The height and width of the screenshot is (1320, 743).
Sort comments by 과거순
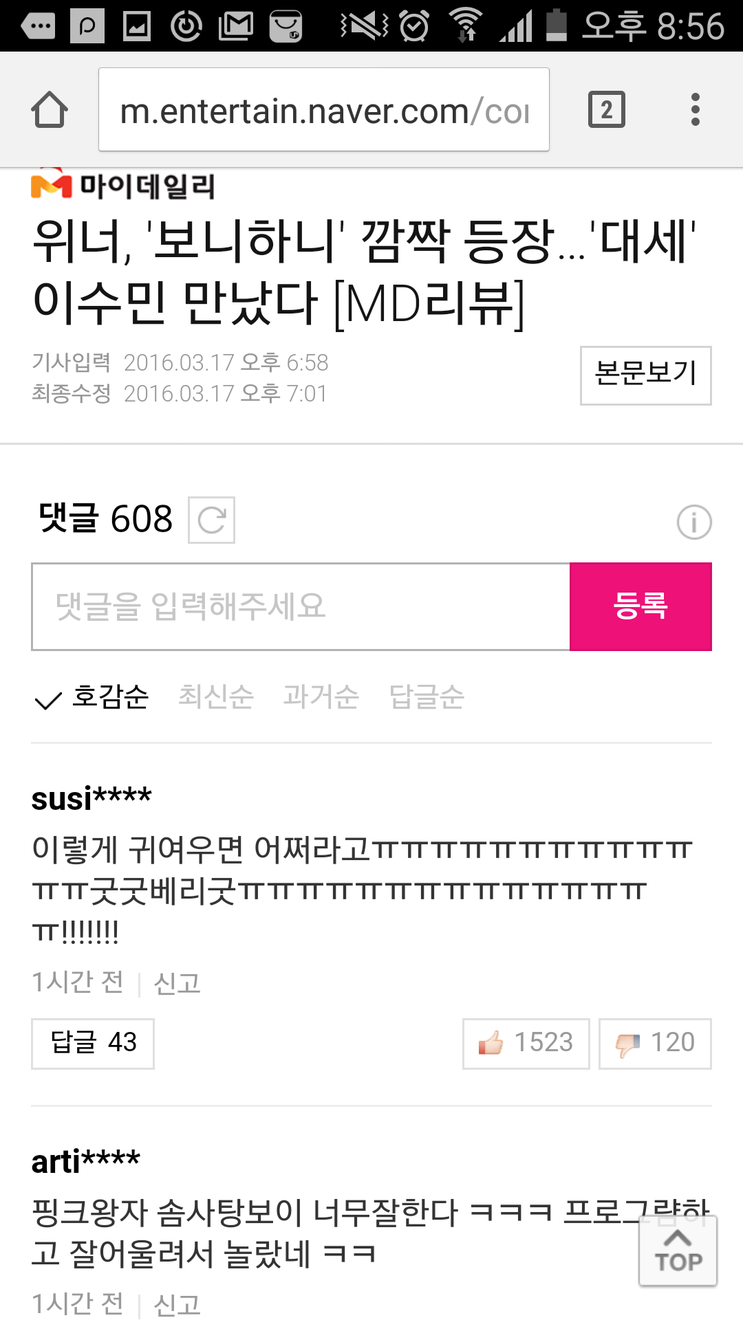click(320, 697)
